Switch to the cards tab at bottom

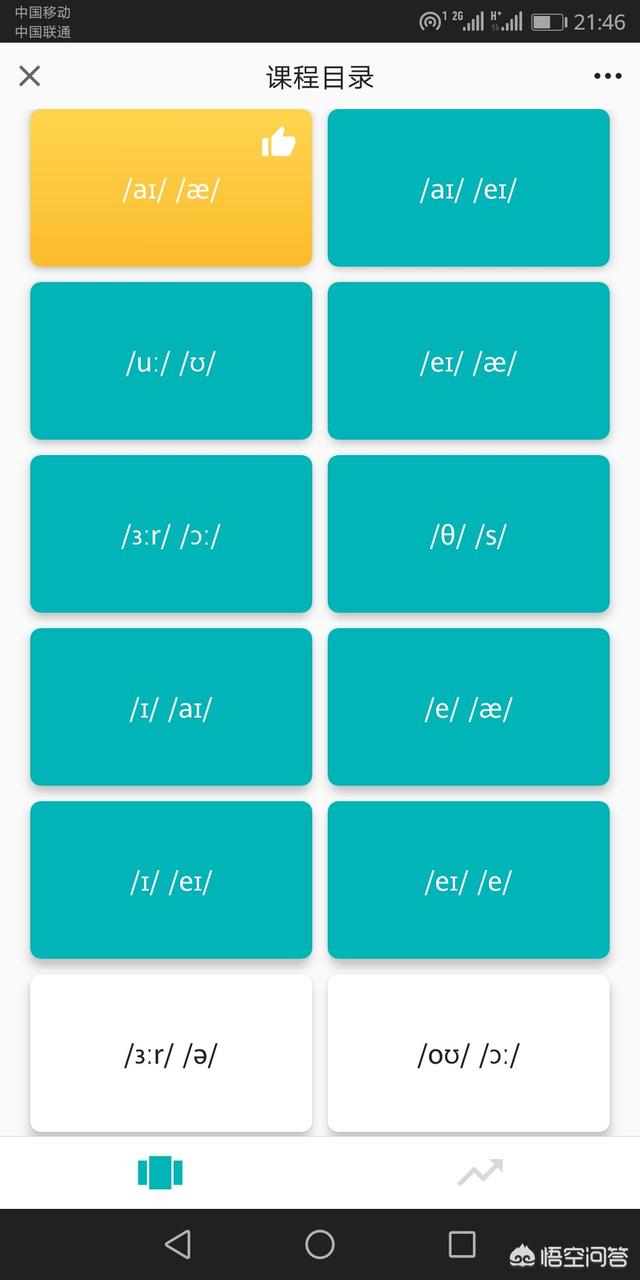point(160,1172)
